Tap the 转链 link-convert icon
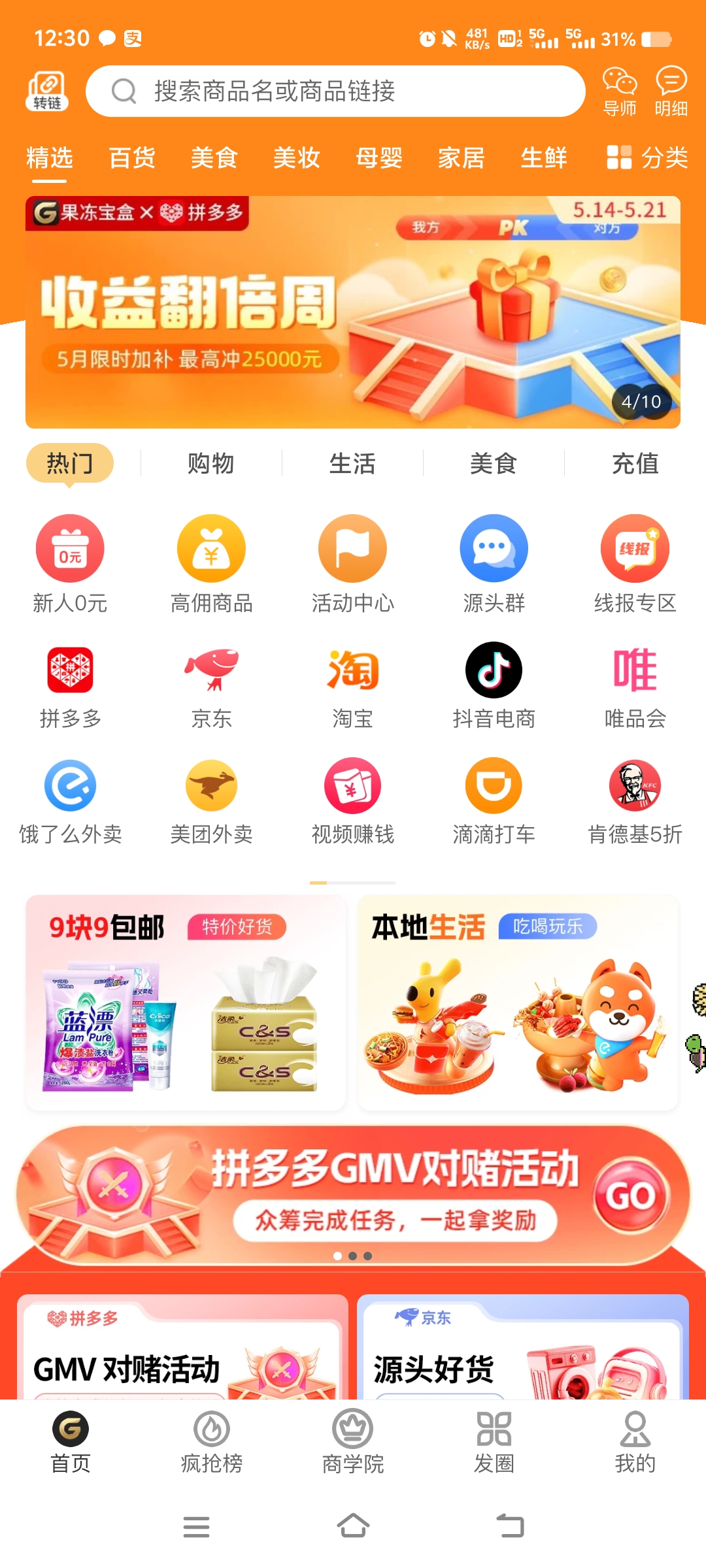Viewport: 706px width, 1568px height. pos(47,91)
